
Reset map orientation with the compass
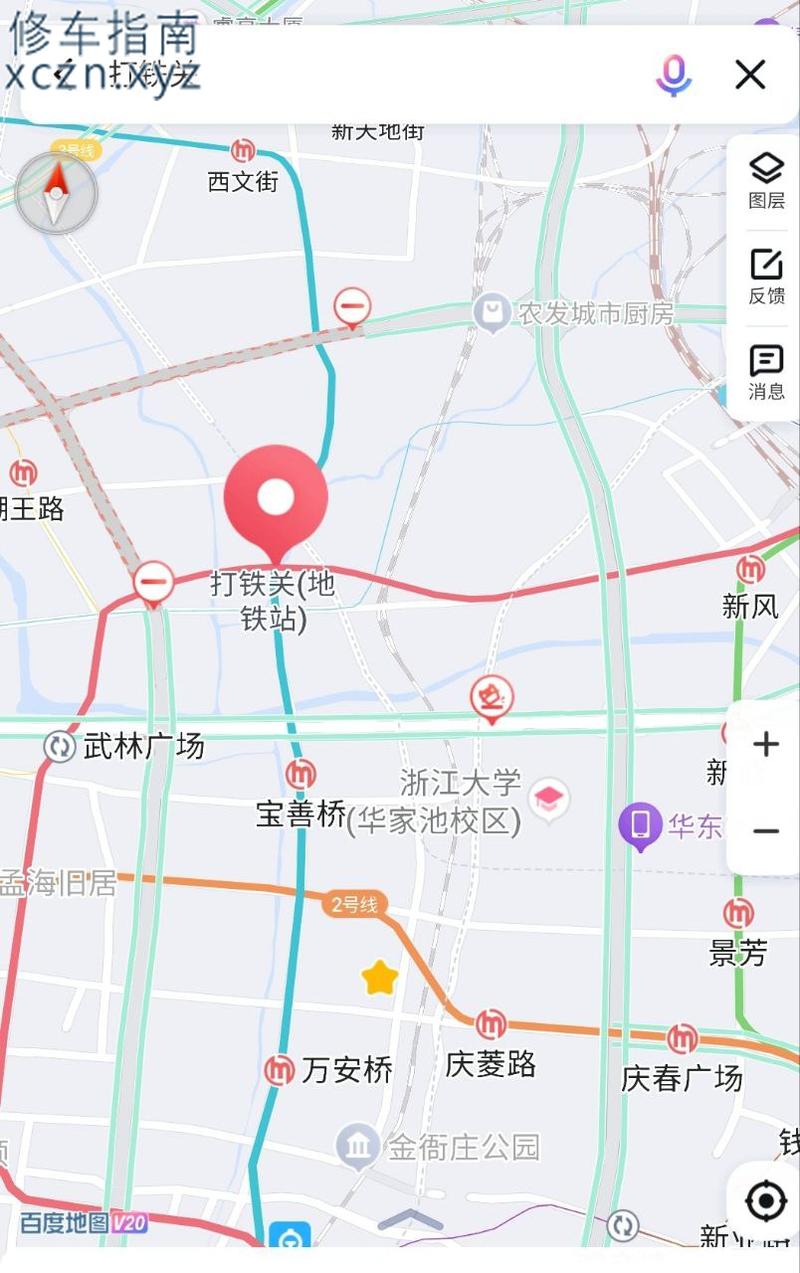tap(57, 193)
